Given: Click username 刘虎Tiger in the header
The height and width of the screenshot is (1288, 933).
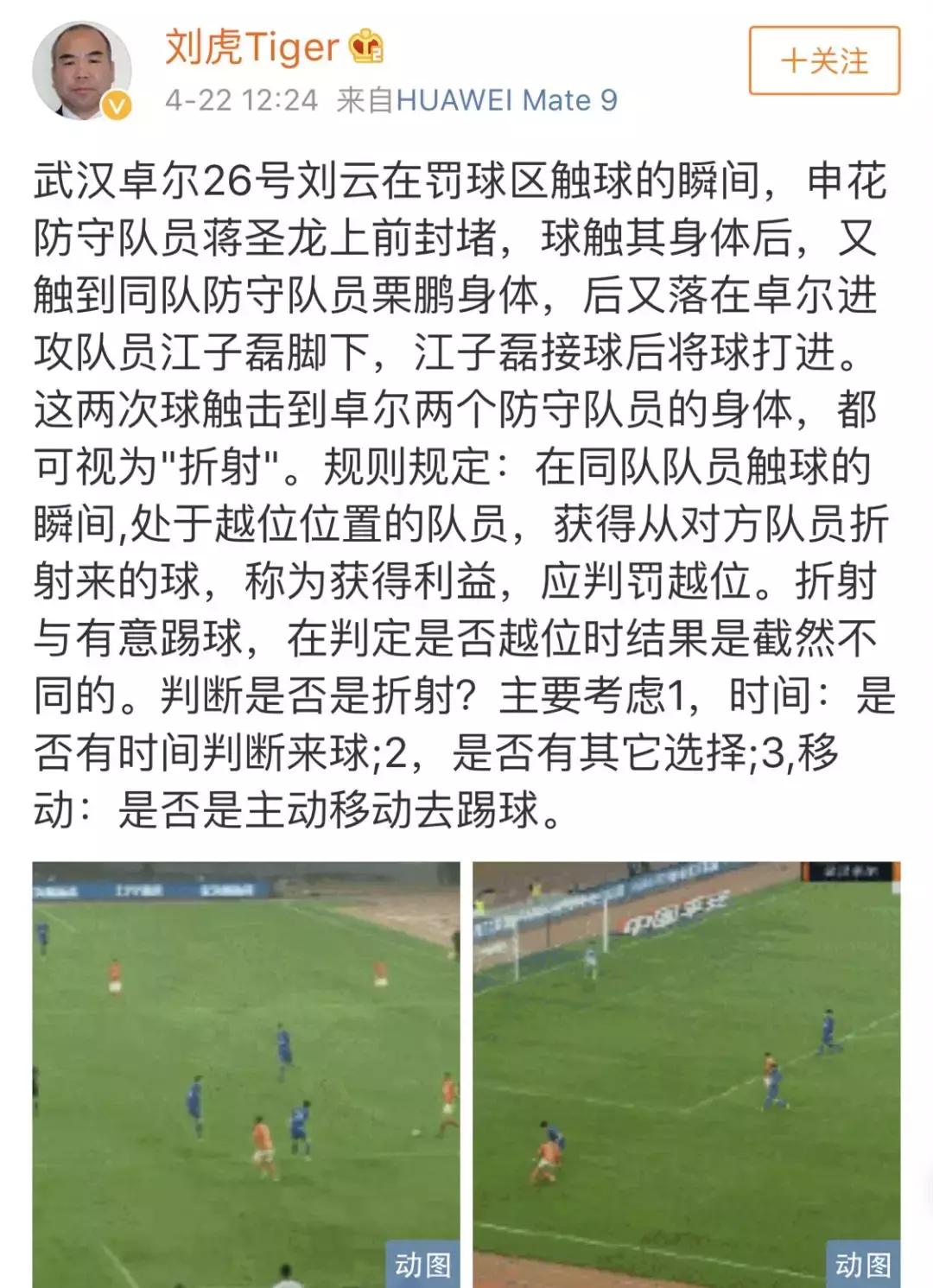Looking at the screenshot, I should (251, 49).
